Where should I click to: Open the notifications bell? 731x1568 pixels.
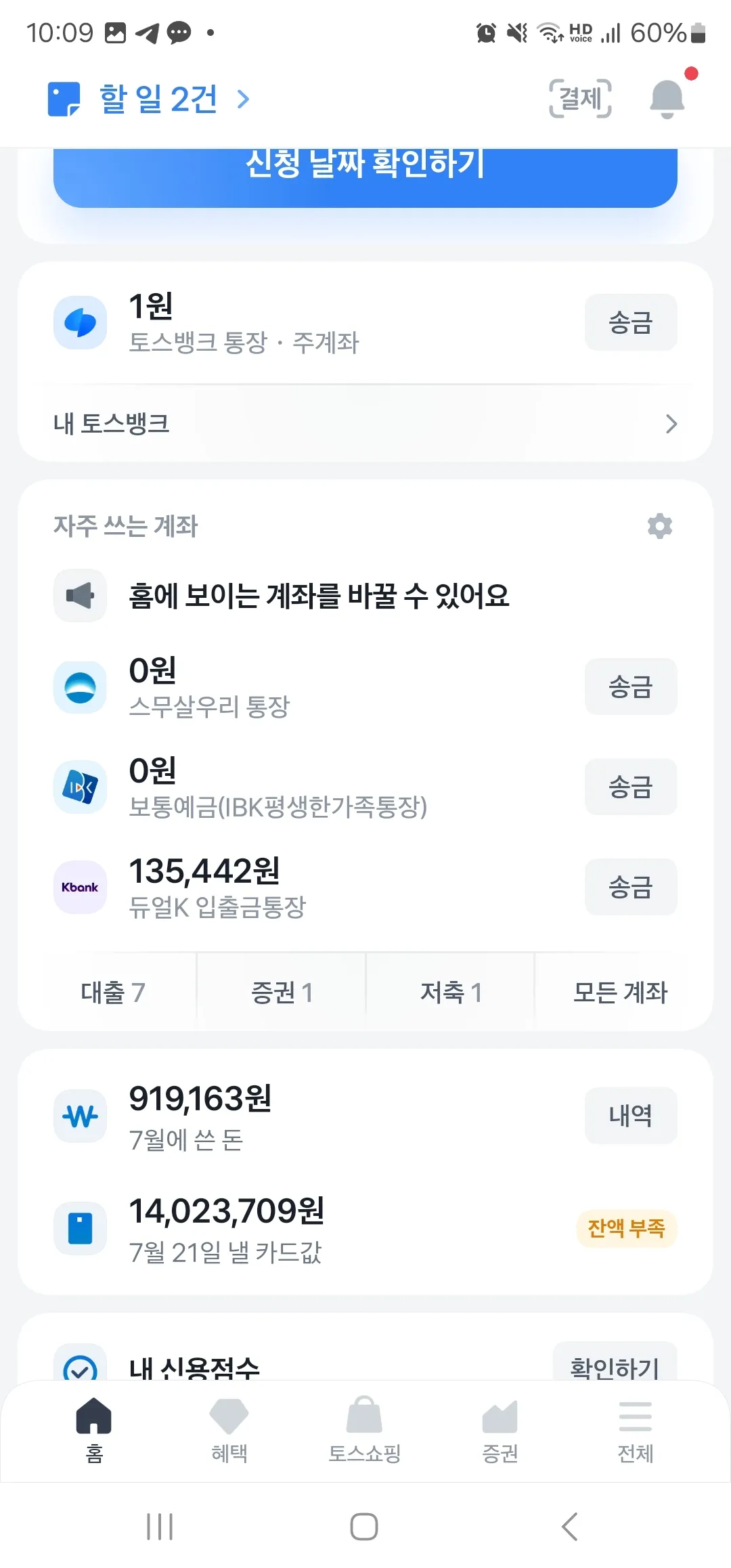(x=667, y=99)
